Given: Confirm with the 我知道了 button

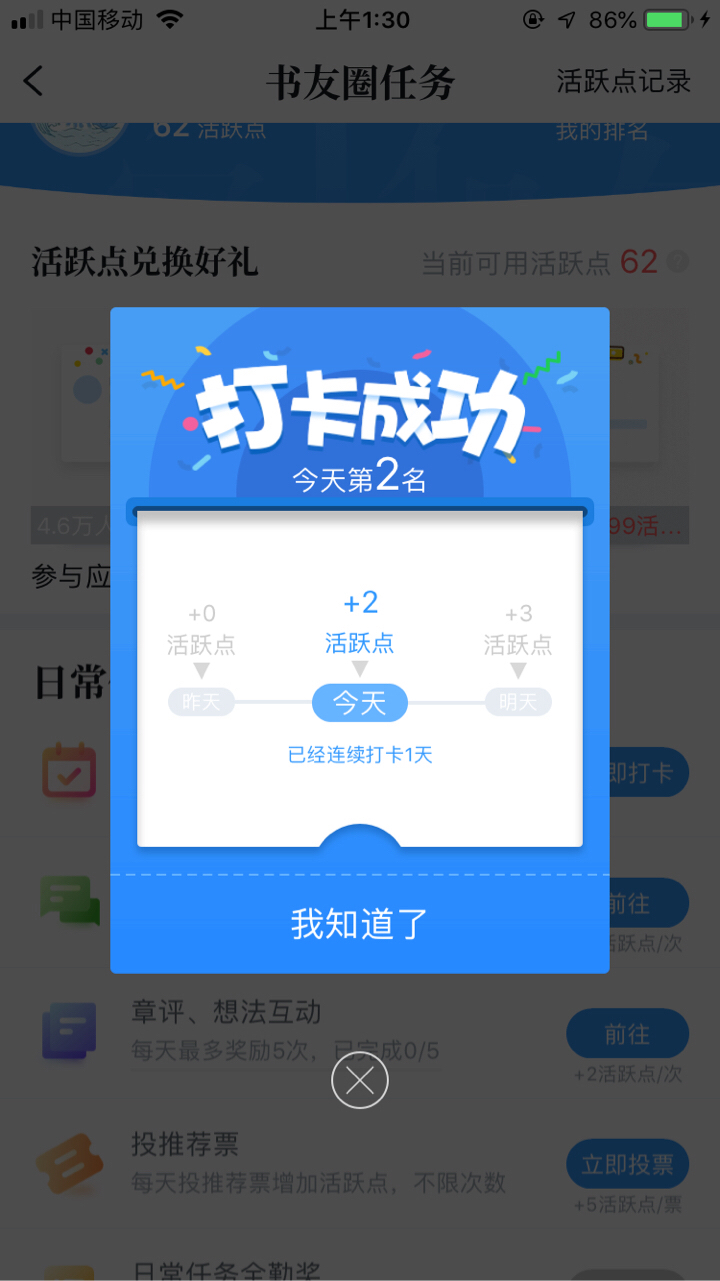Looking at the screenshot, I should (359, 924).
